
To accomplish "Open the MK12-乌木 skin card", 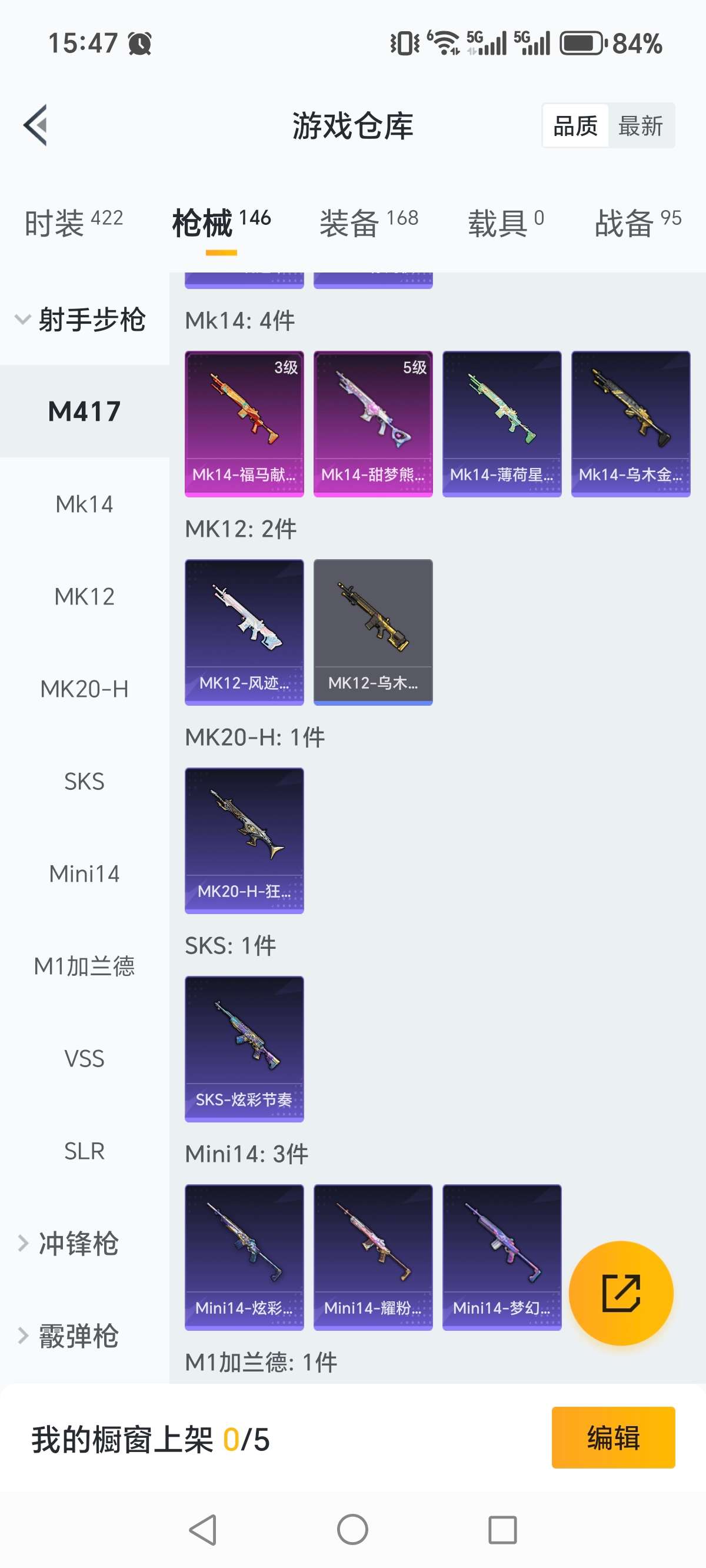I will point(372,632).
